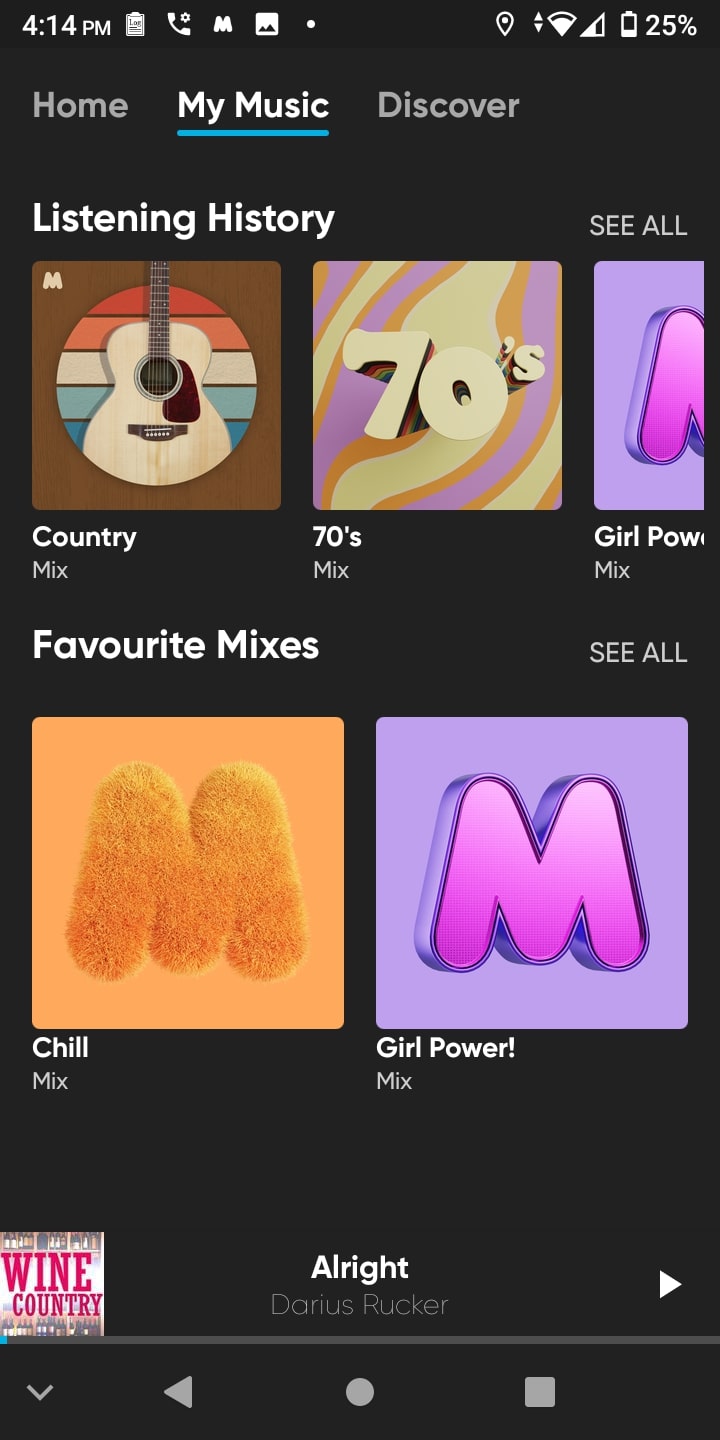Expand full Listening History via SEE ALL

point(638,226)
